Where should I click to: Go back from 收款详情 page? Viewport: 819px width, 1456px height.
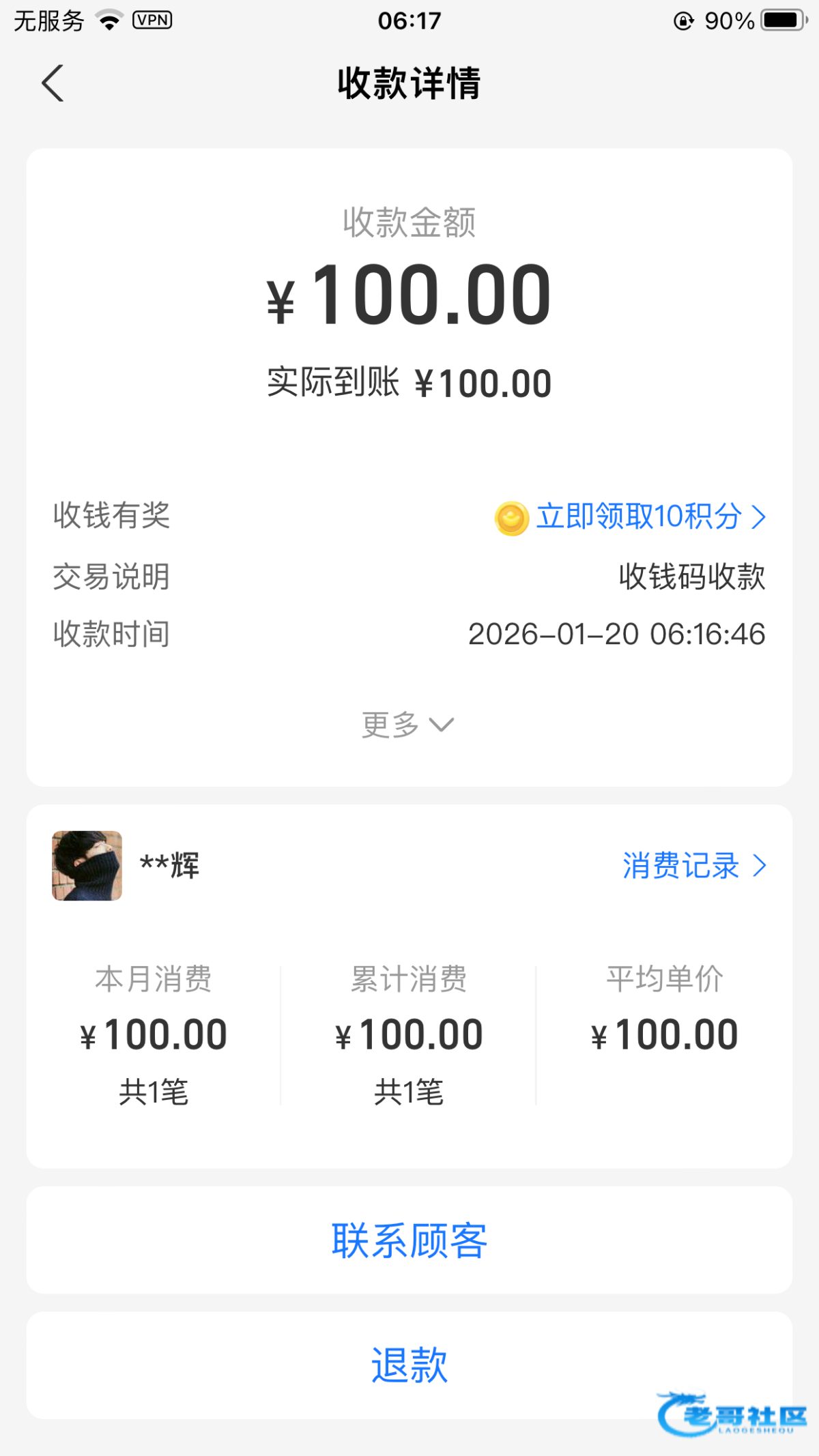[53, 83]
